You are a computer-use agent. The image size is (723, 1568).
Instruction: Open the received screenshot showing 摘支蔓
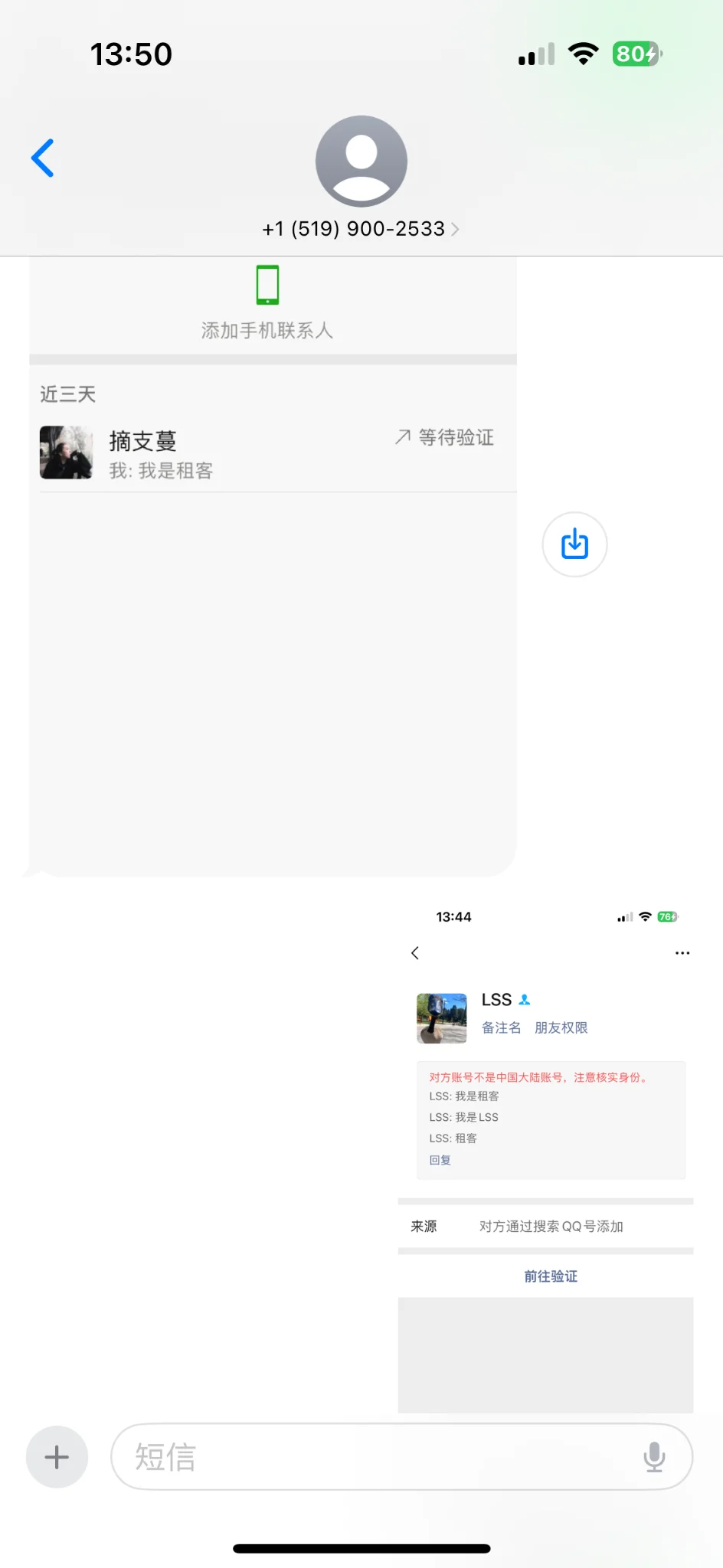click(273, 567)
